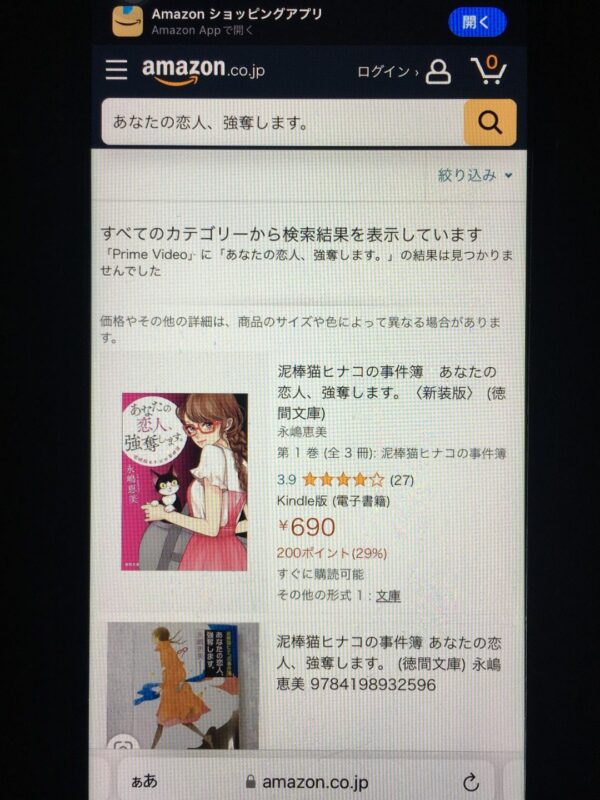The width and height of the screenshot is (600, 800).
Task: Open the 新装版 book cover with cat
Action: (x=184, y=480)
